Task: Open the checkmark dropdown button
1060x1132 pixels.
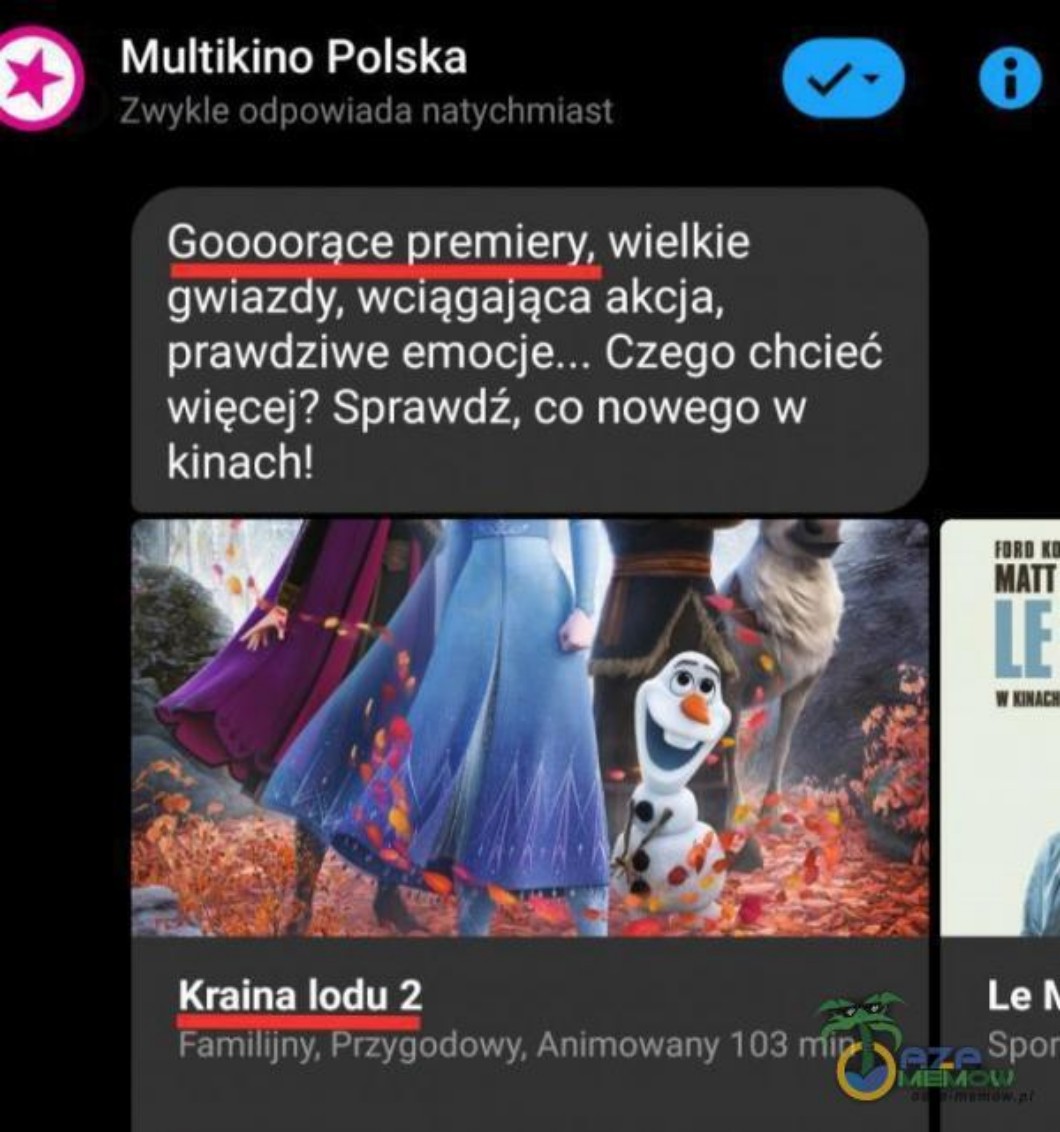Action: tap(843, 79)
